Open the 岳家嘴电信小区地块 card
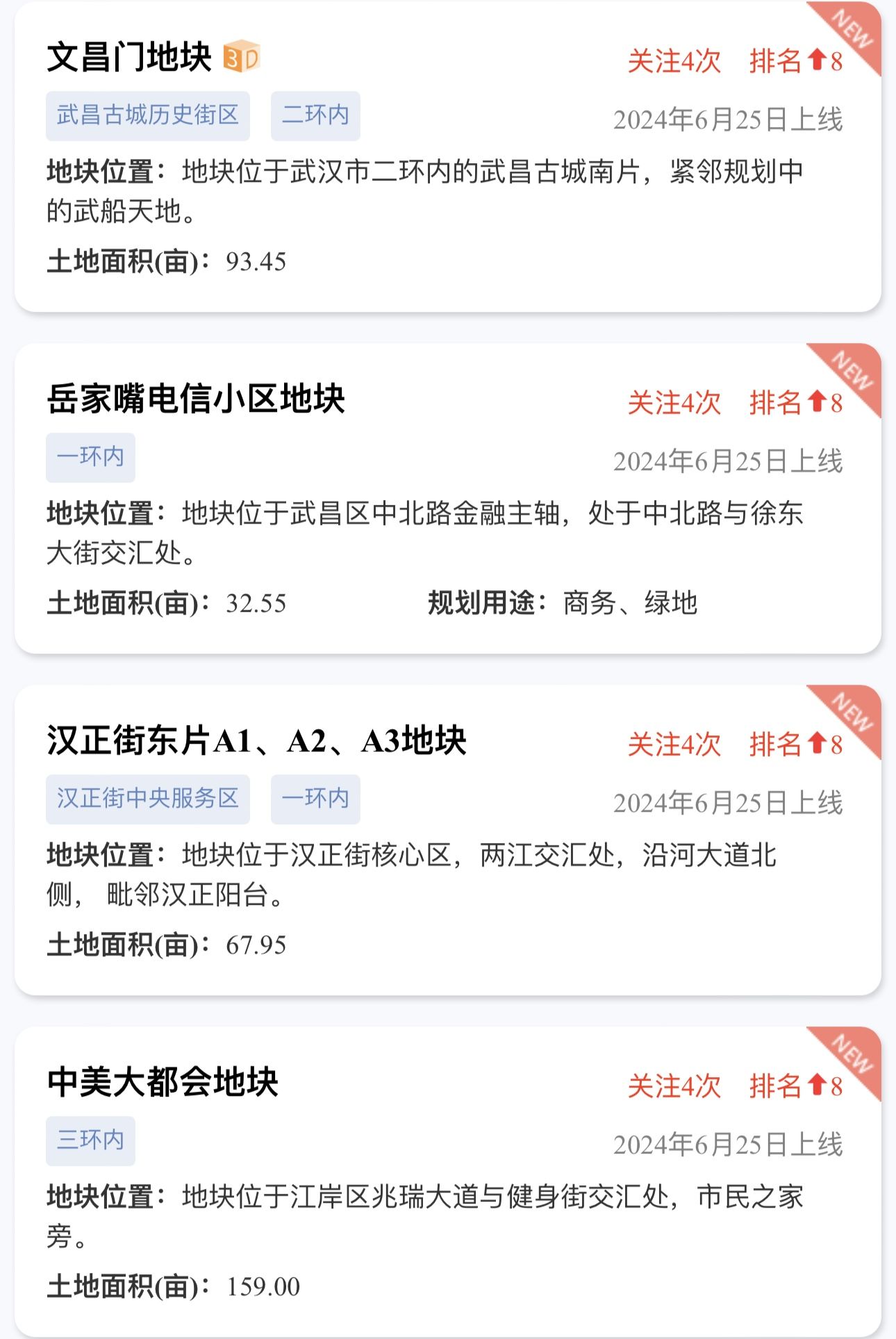 (196, 399)
